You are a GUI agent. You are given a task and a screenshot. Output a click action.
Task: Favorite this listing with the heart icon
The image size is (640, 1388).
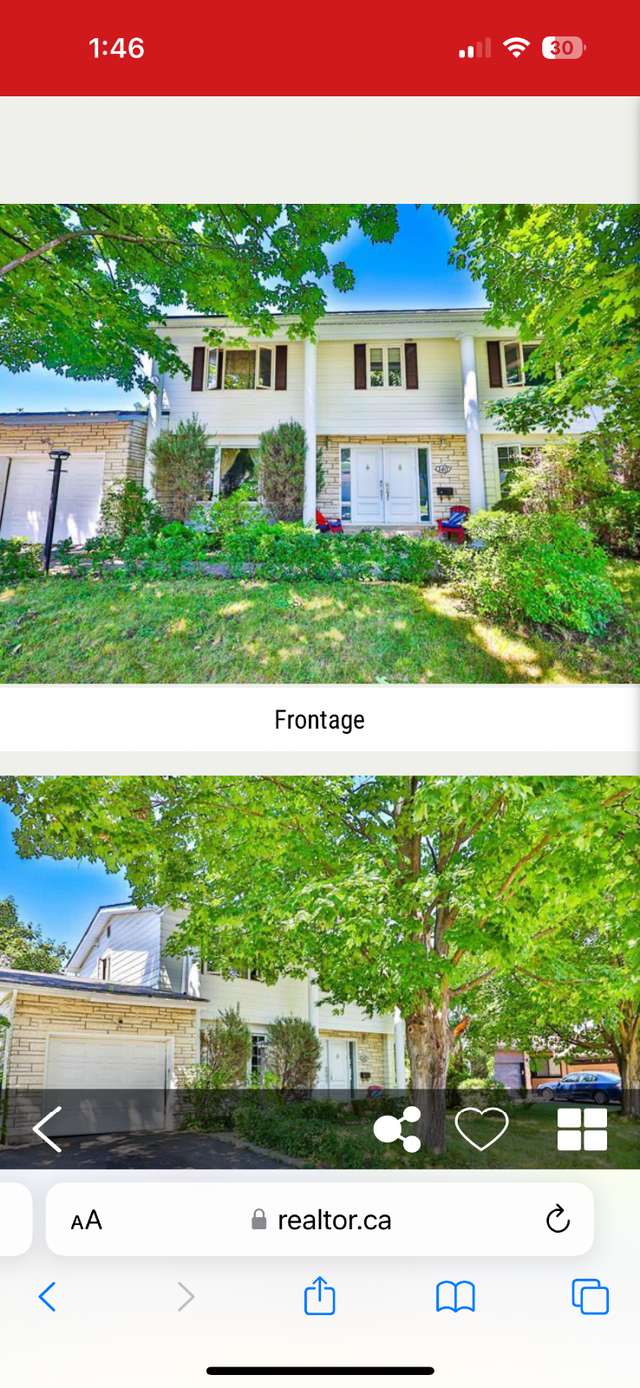tap(482, 1130)
